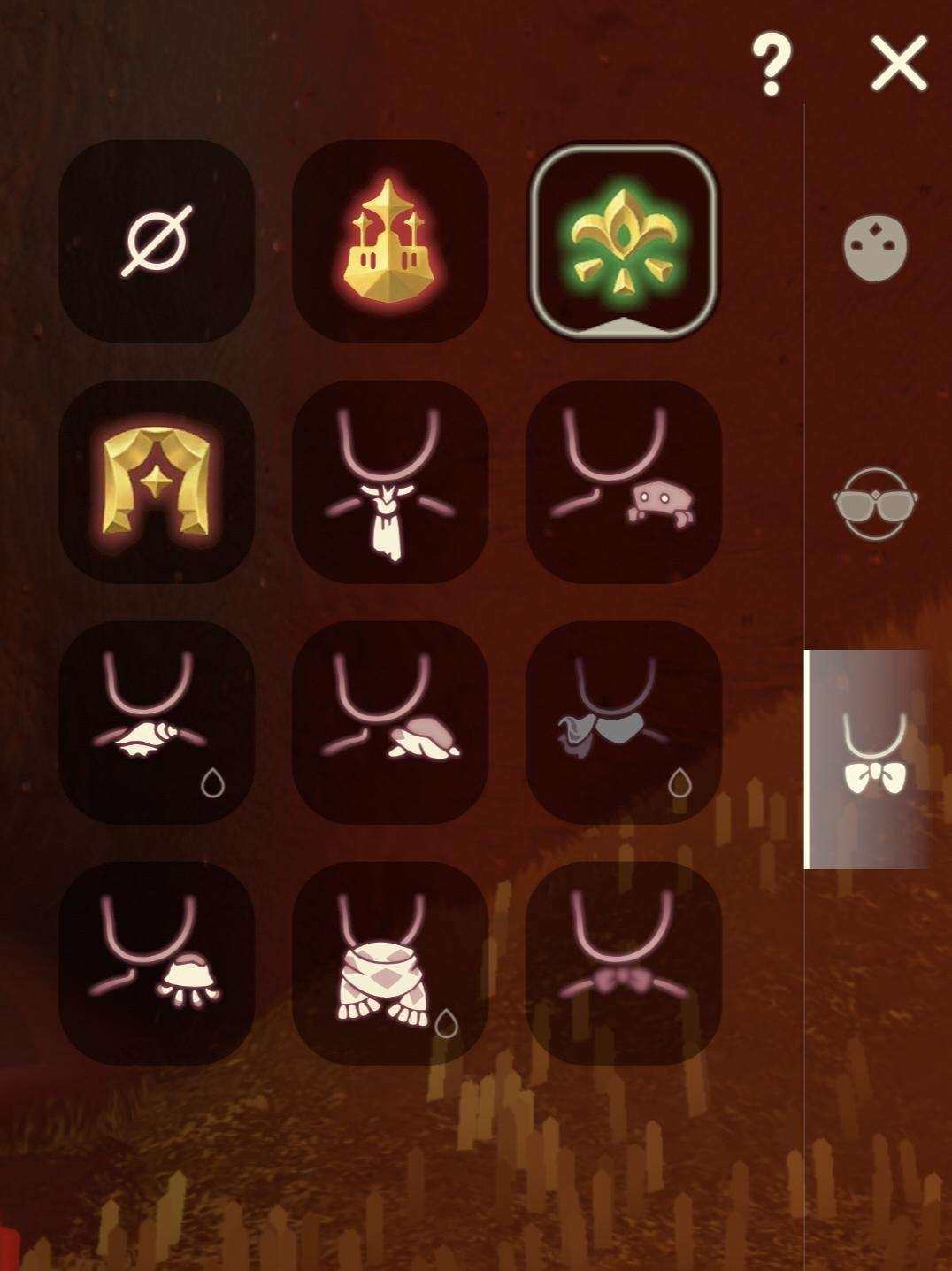Screen dimensions: 952x1271
Task: Choose the white necktie necklace
Action: [390, 482]
